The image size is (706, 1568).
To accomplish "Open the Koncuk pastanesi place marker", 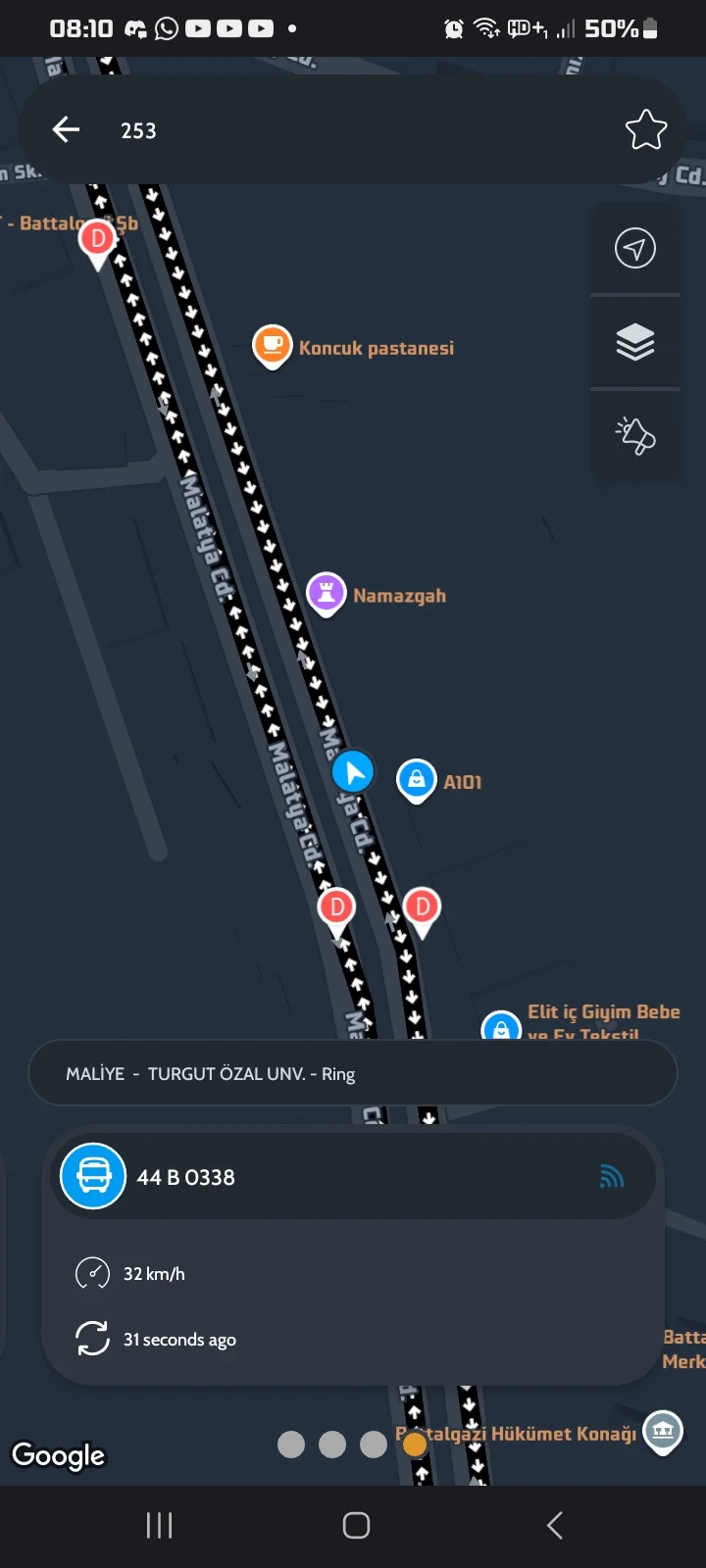I will 272,346.
